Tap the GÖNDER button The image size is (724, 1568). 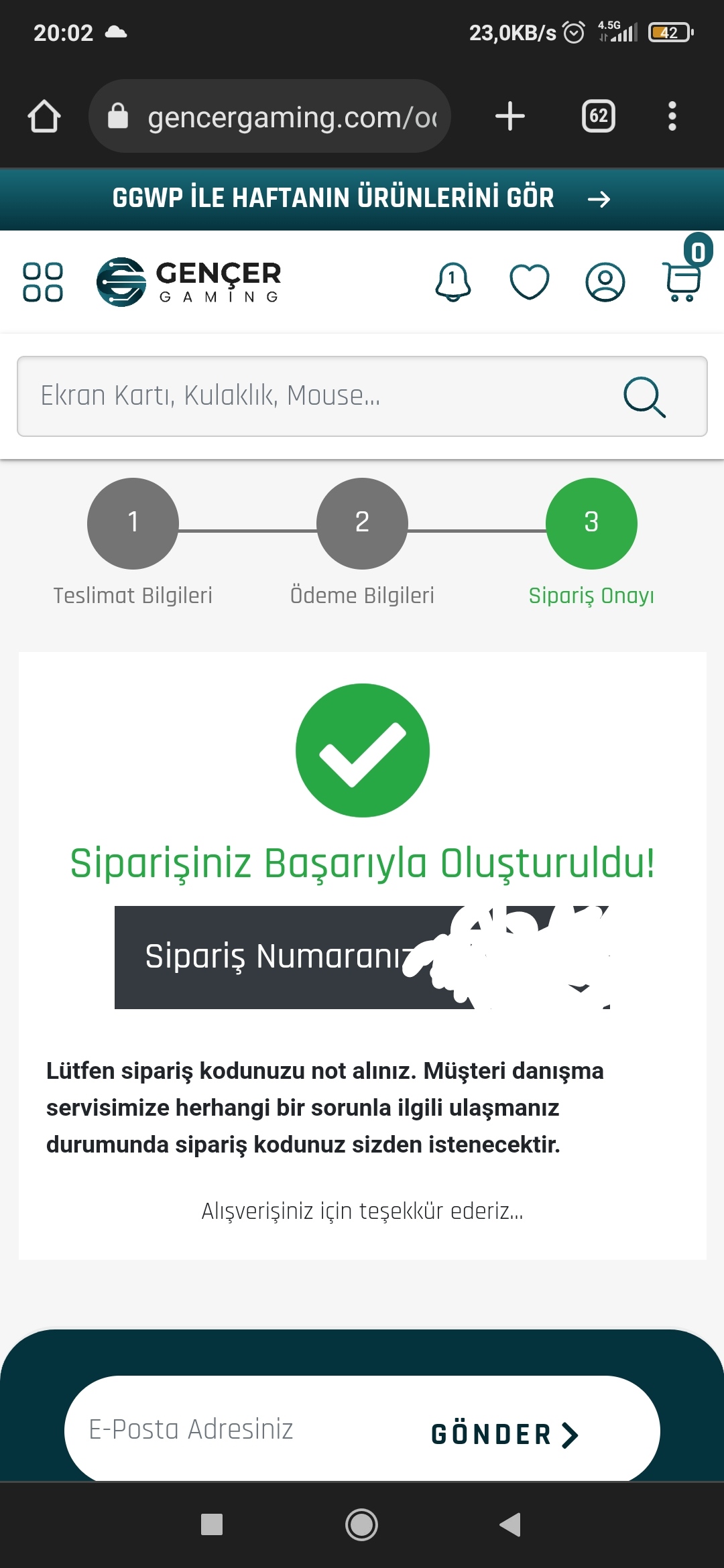(x=504, y=1434)
